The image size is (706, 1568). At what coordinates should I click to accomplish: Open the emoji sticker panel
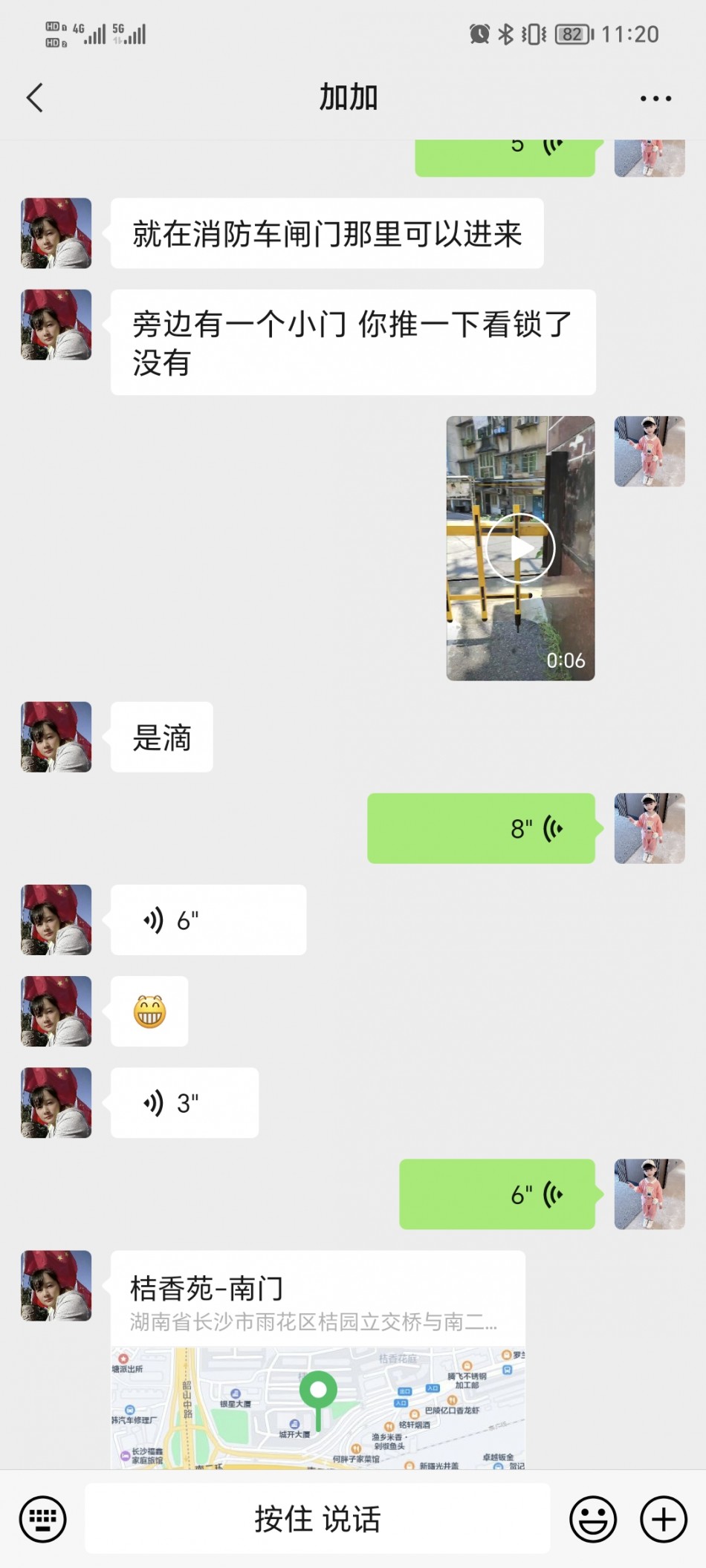(593, 1519)
